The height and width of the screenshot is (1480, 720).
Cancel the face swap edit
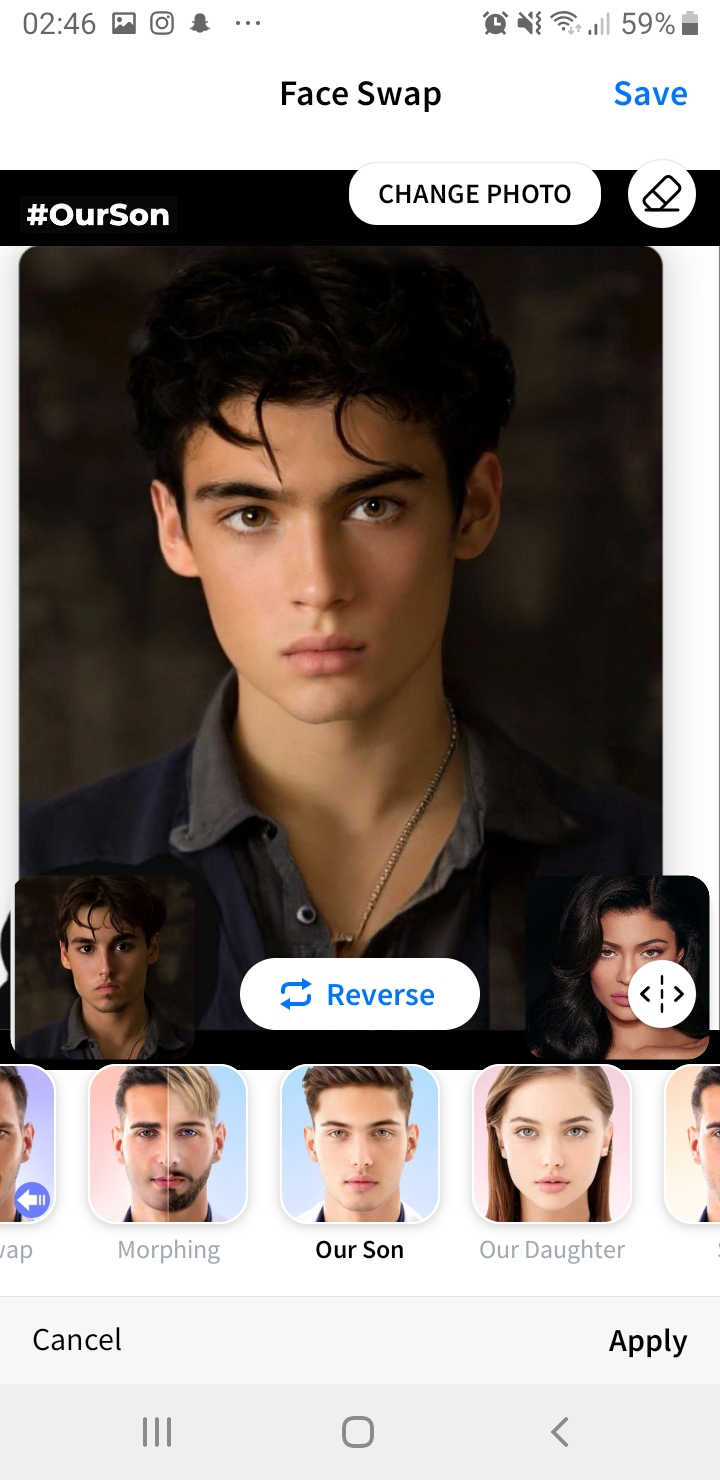click(77, 1340)
